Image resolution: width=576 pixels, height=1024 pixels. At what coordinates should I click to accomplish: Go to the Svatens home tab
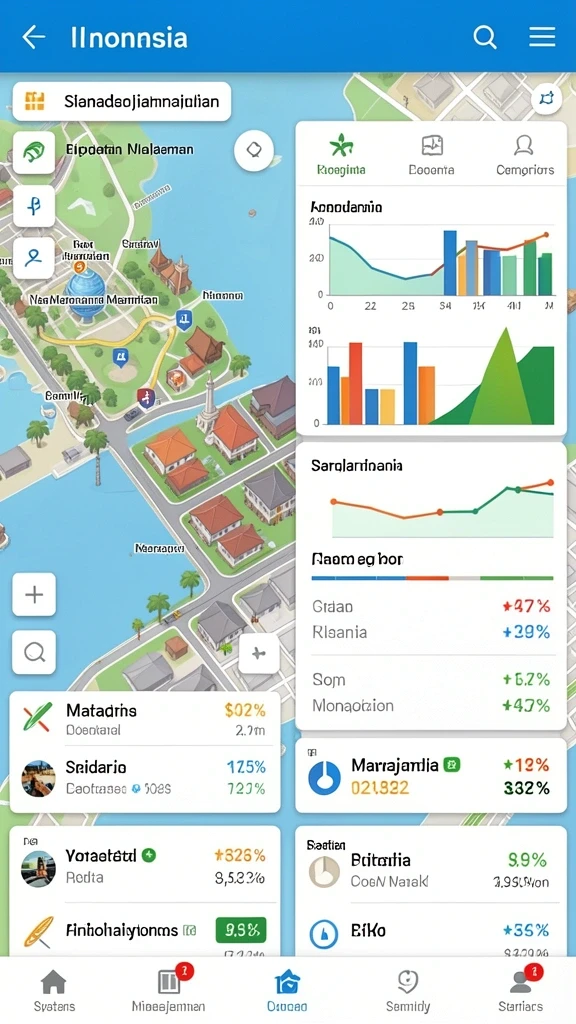(x=54, y=989)
